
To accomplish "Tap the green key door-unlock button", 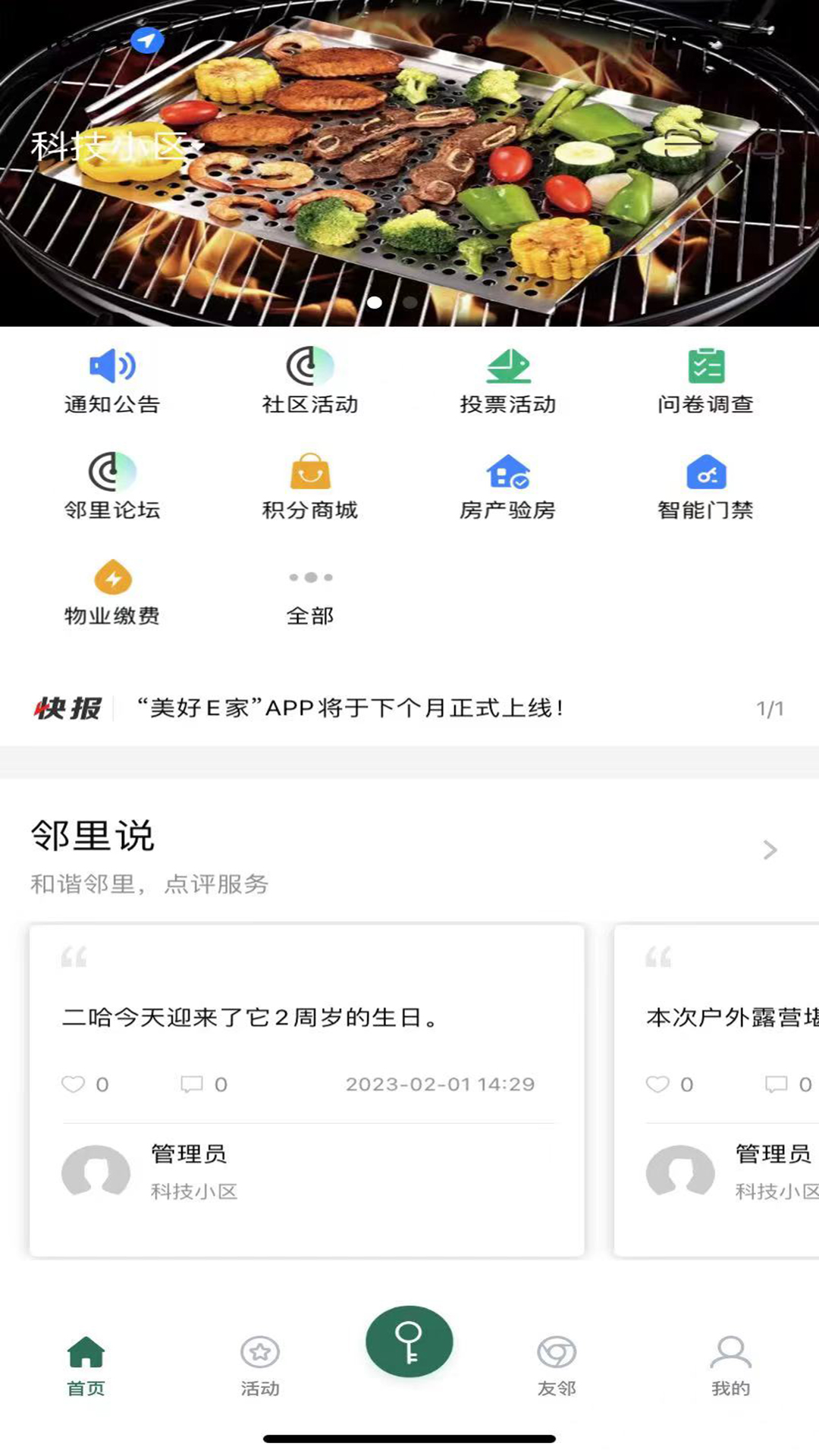I will click(409, 1341).
